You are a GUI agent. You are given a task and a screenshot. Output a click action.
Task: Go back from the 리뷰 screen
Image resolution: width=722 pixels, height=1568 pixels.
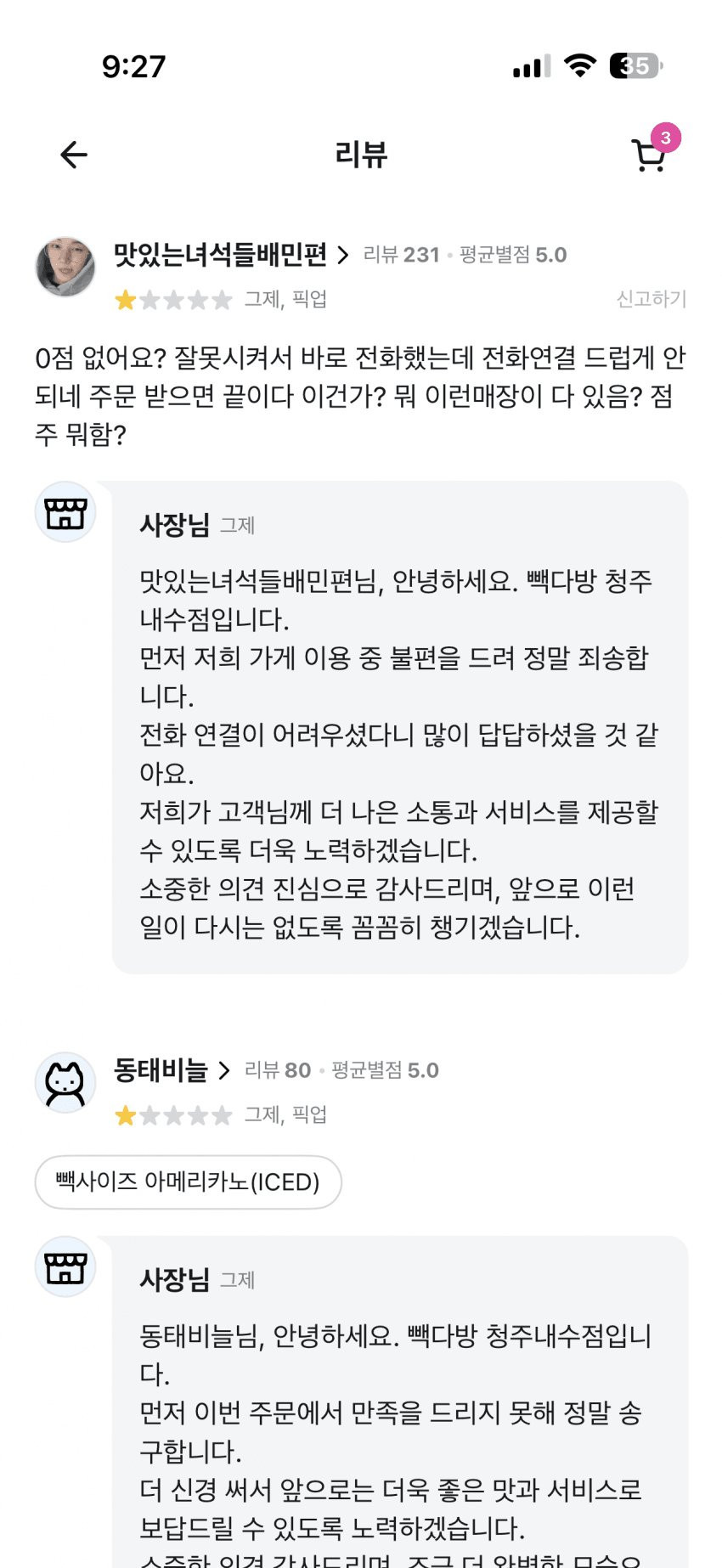click(x=74, y=155)
